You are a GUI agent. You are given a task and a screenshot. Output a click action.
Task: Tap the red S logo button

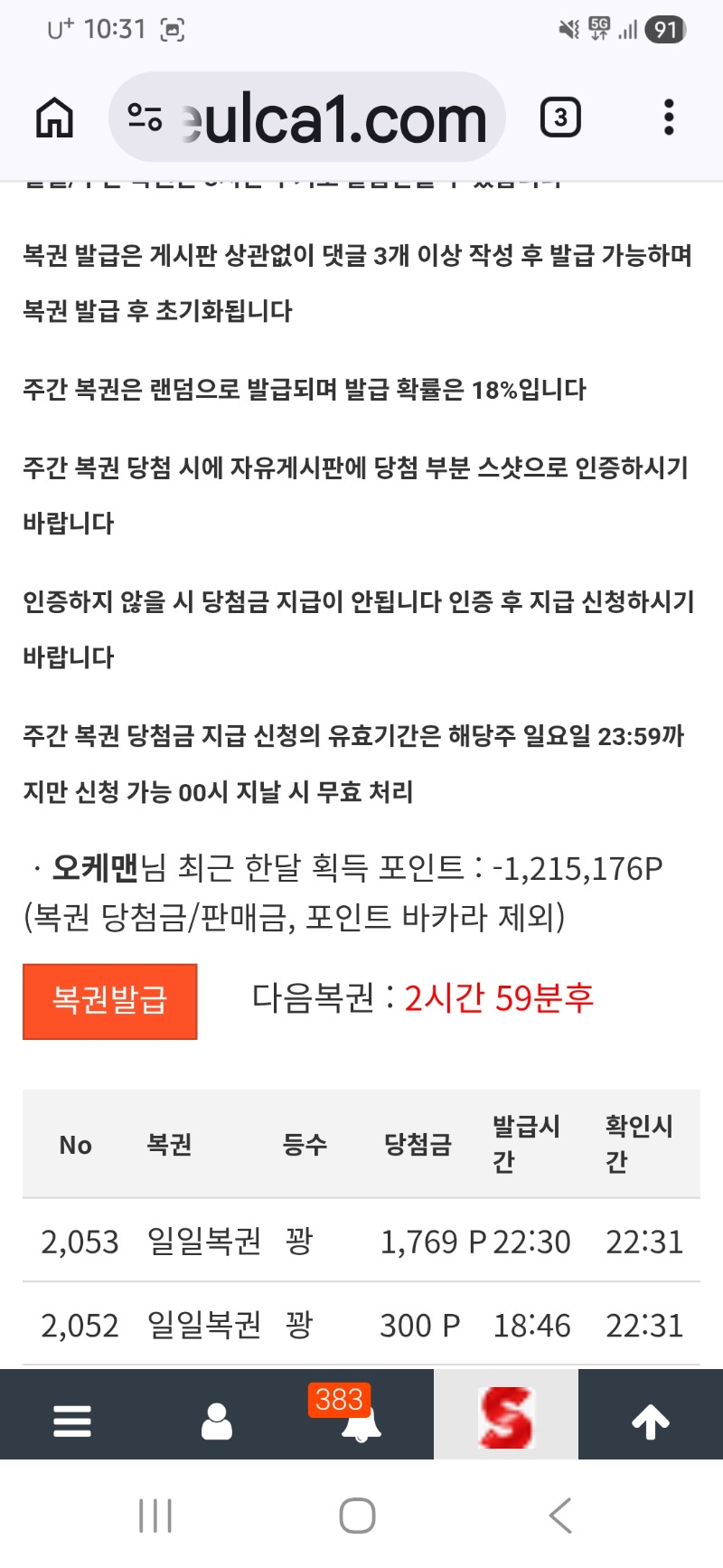[506, 1415]
